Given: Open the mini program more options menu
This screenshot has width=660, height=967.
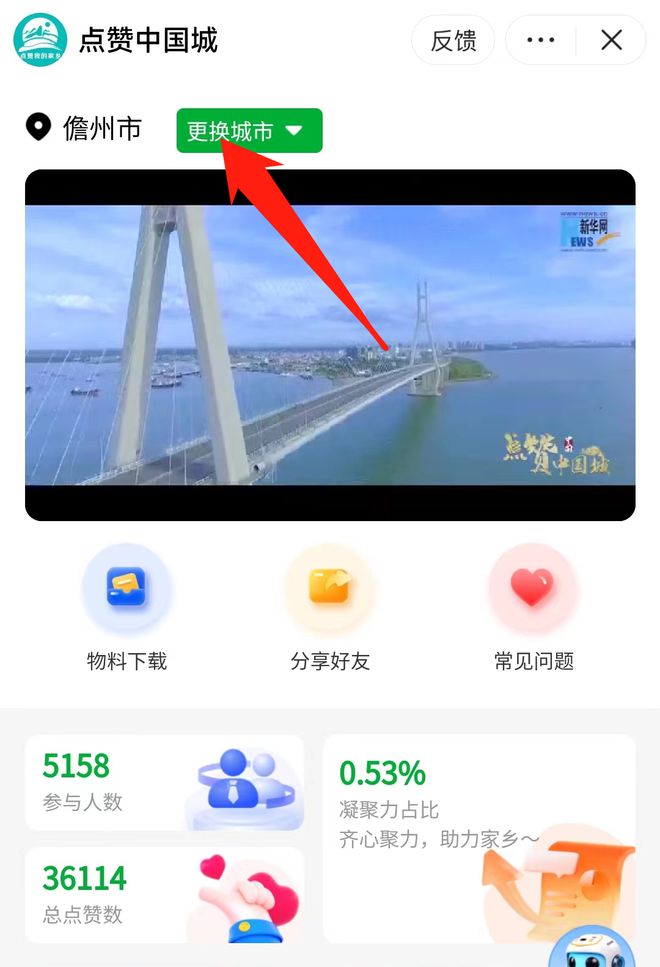Looking at the screenshot, I should point(540,41).
